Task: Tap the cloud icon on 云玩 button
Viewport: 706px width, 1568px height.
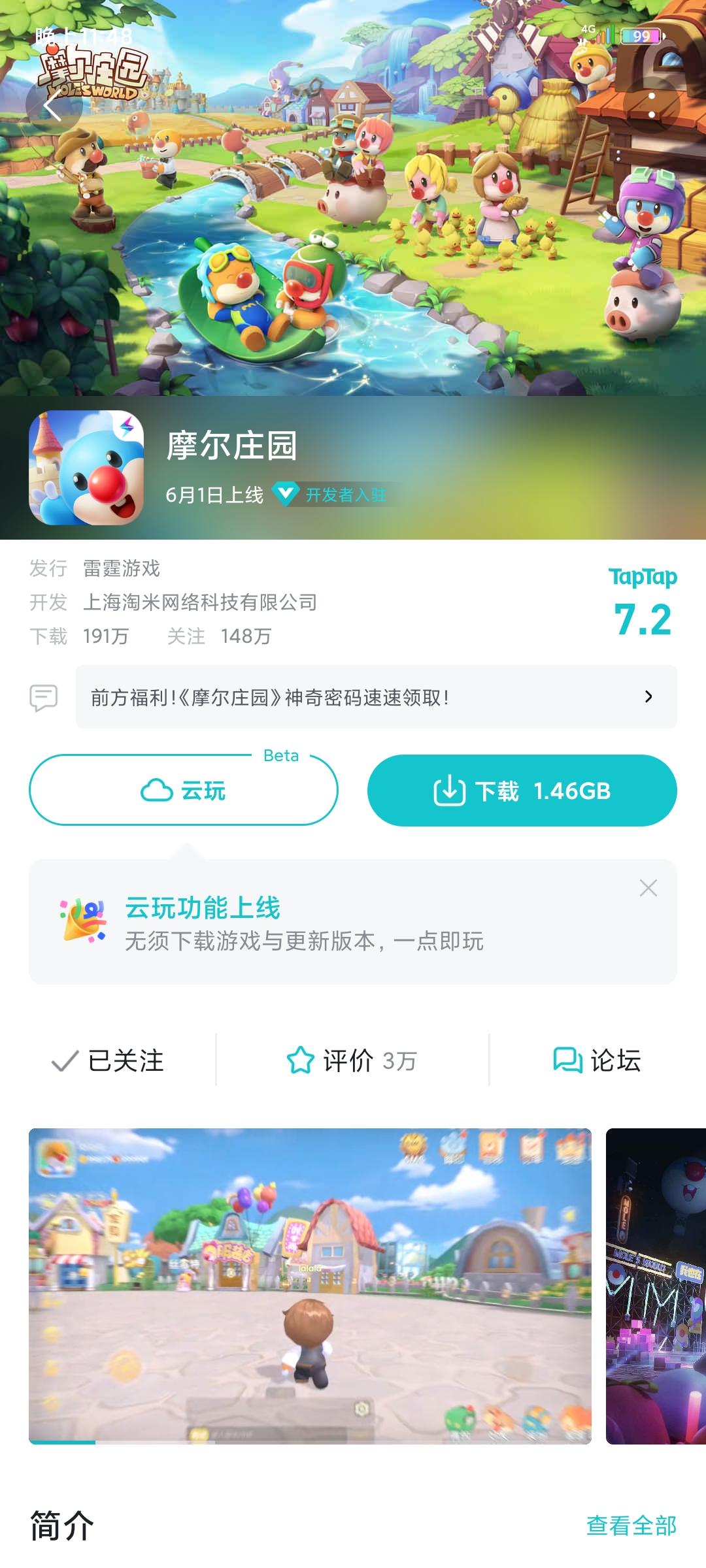Action: pos(157,791)
